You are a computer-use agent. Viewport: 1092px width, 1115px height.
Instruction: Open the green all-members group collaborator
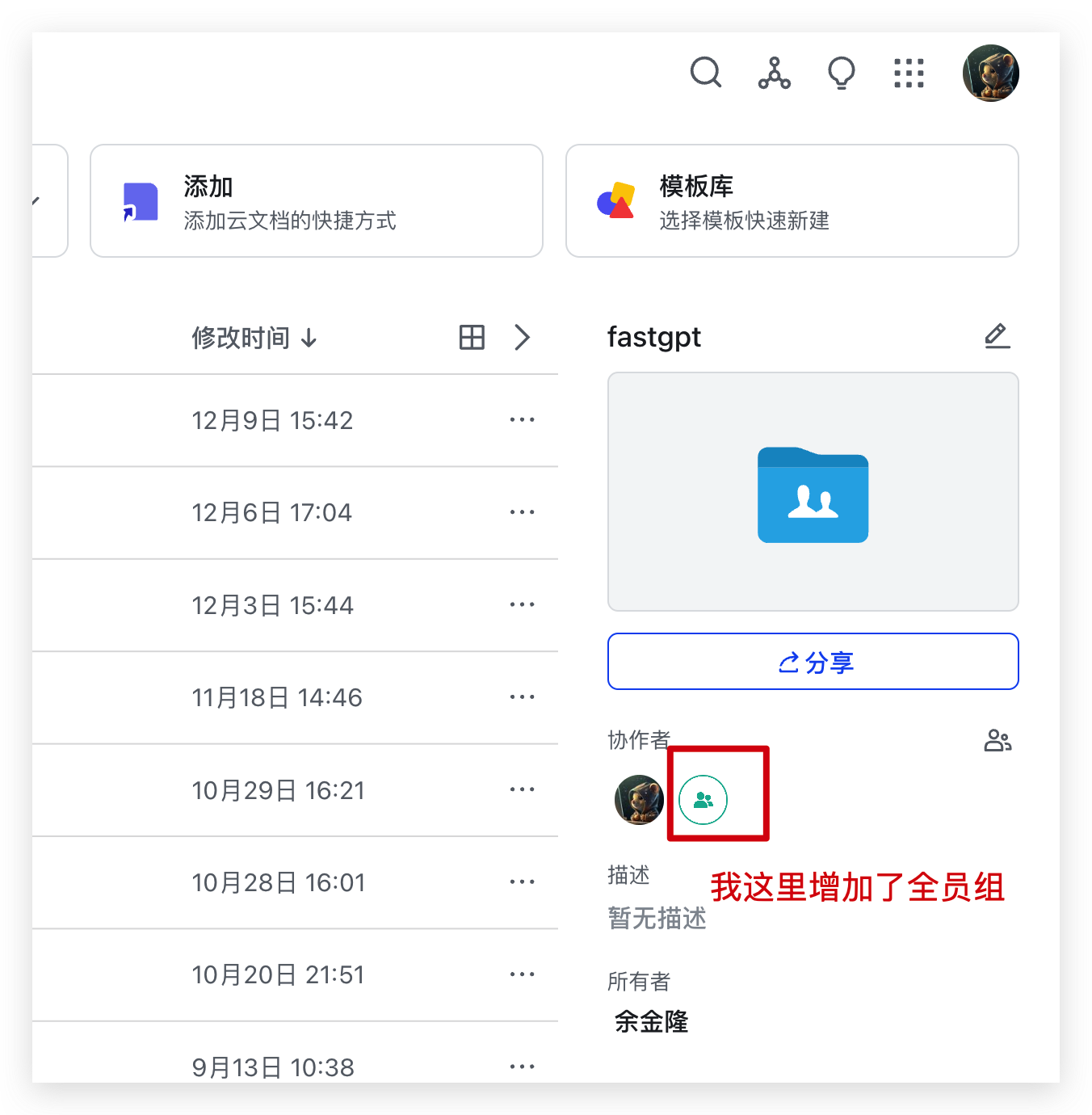(x=703, y=800)
